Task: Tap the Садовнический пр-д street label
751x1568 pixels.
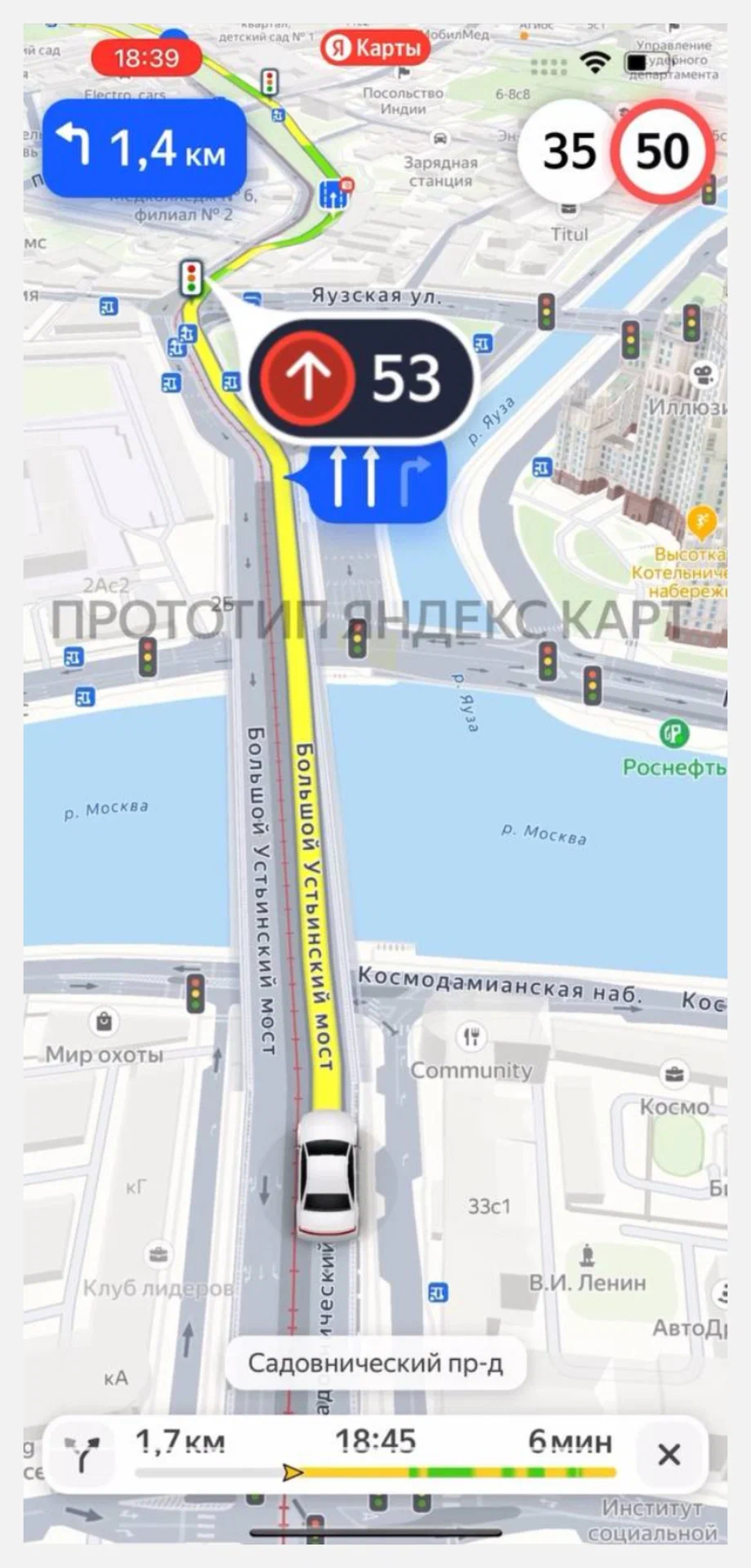Action: tap(375, 1364)
